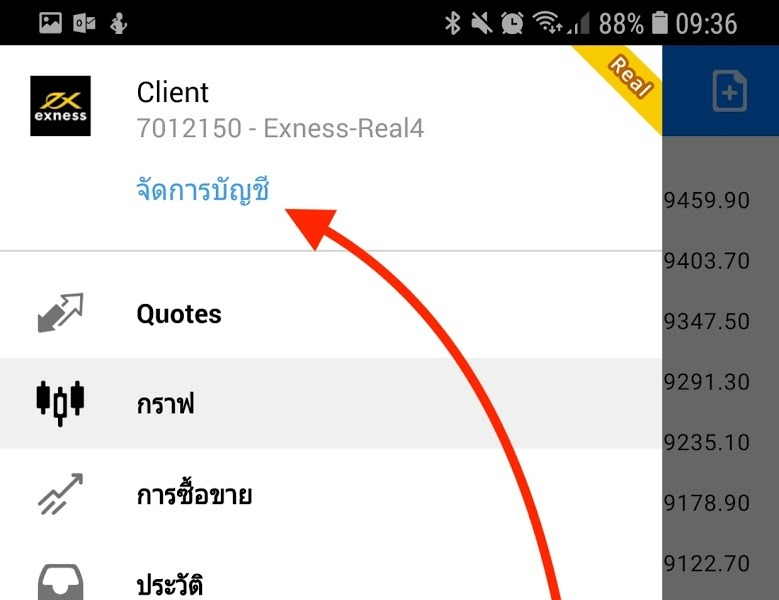
Task: Open การซื้อขาย trade section
Action: click(x=194, y=494)
